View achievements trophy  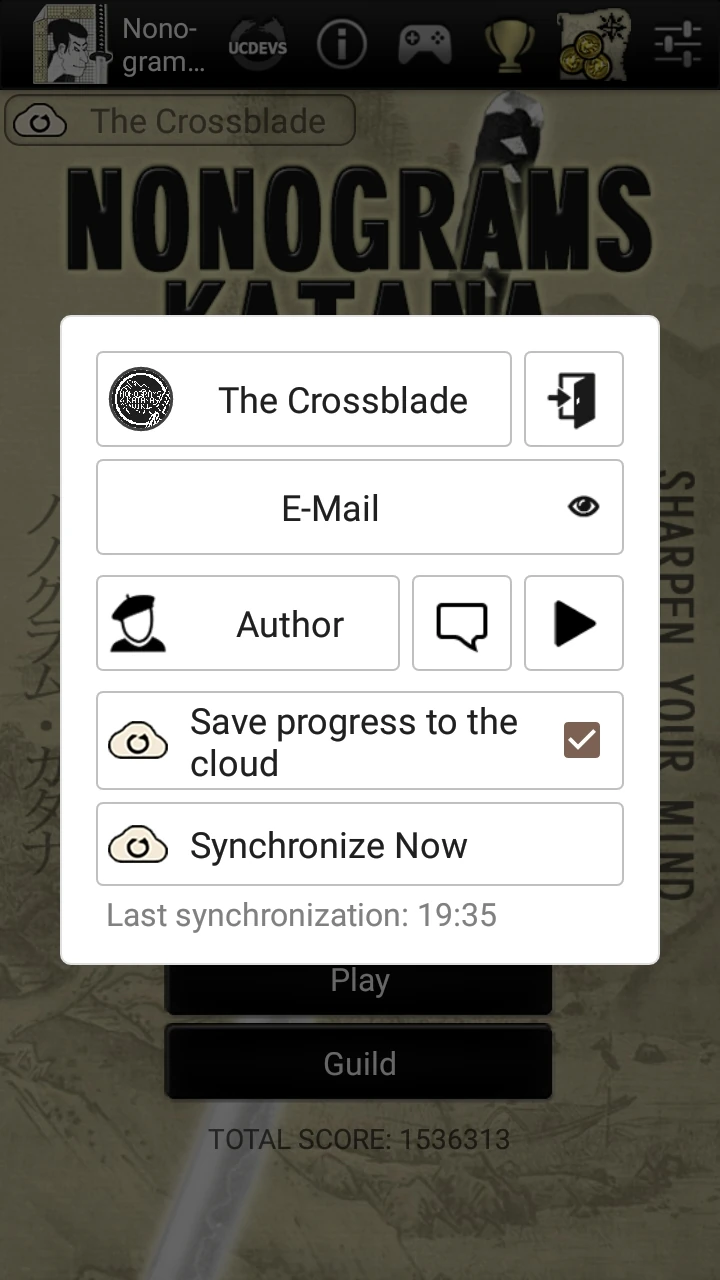507,45
